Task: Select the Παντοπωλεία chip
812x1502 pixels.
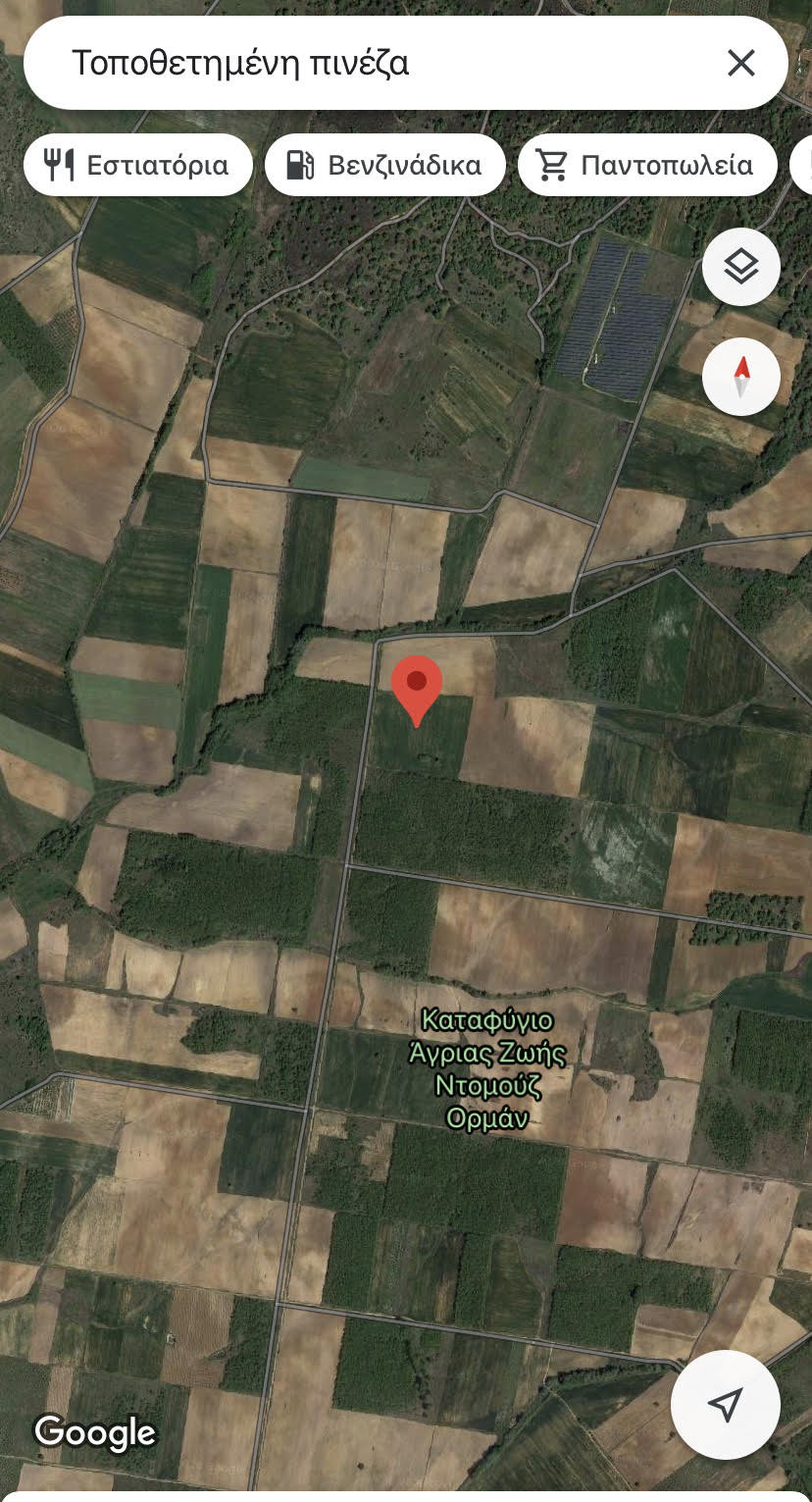Action: point(647,165)
